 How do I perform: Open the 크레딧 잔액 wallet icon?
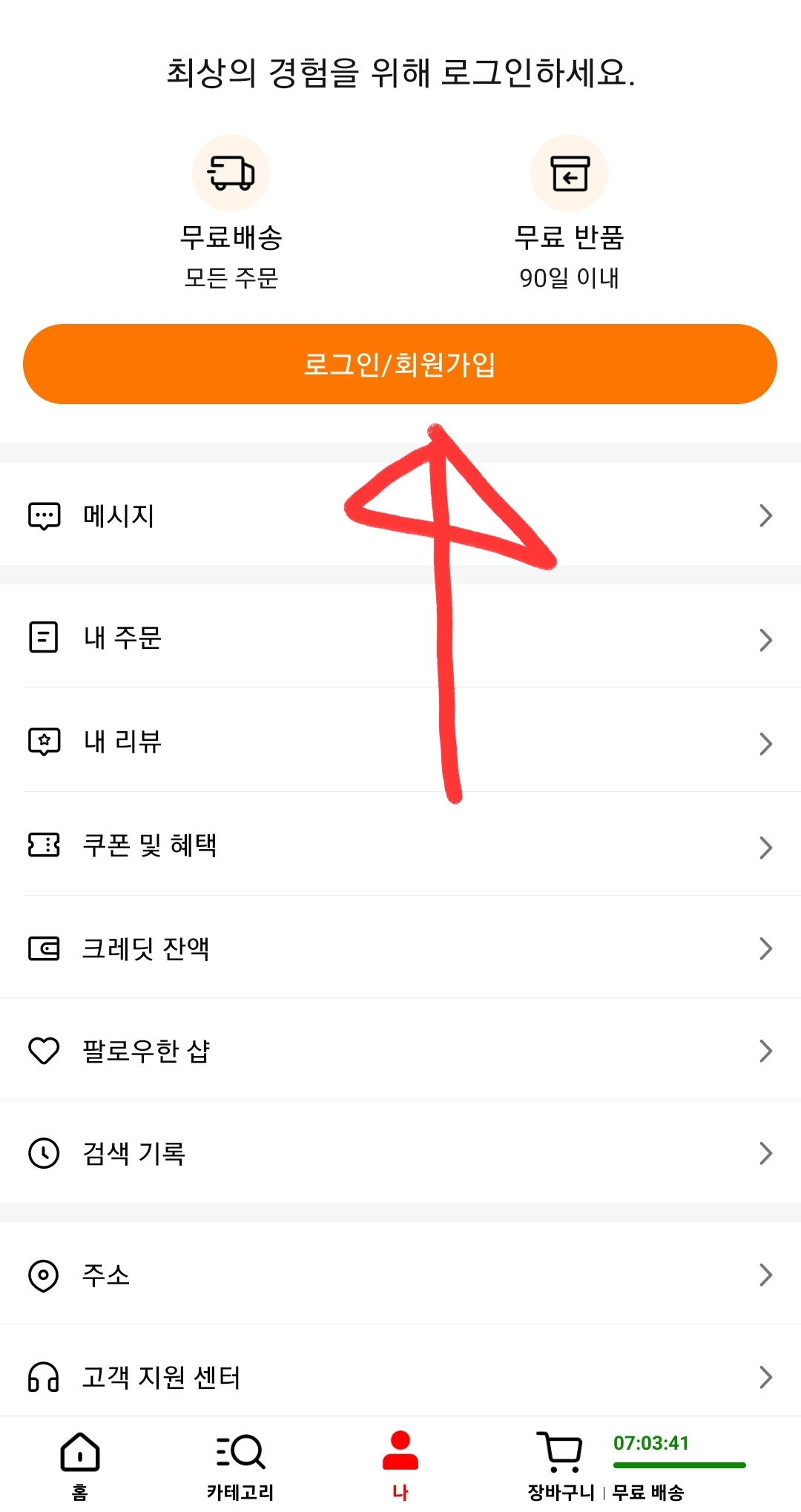click(x=44, y=950)
